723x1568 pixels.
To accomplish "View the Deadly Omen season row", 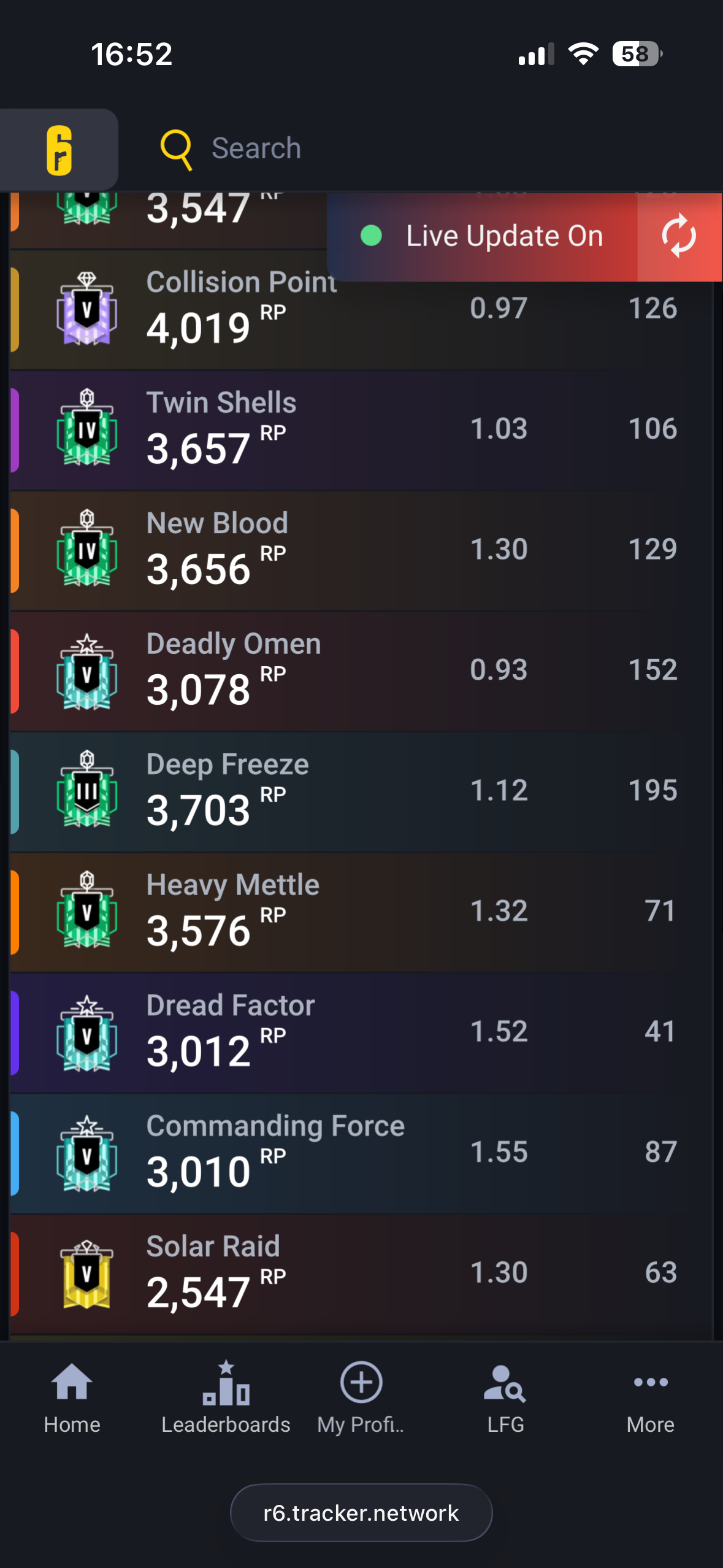I will click(x=362, y=670).
